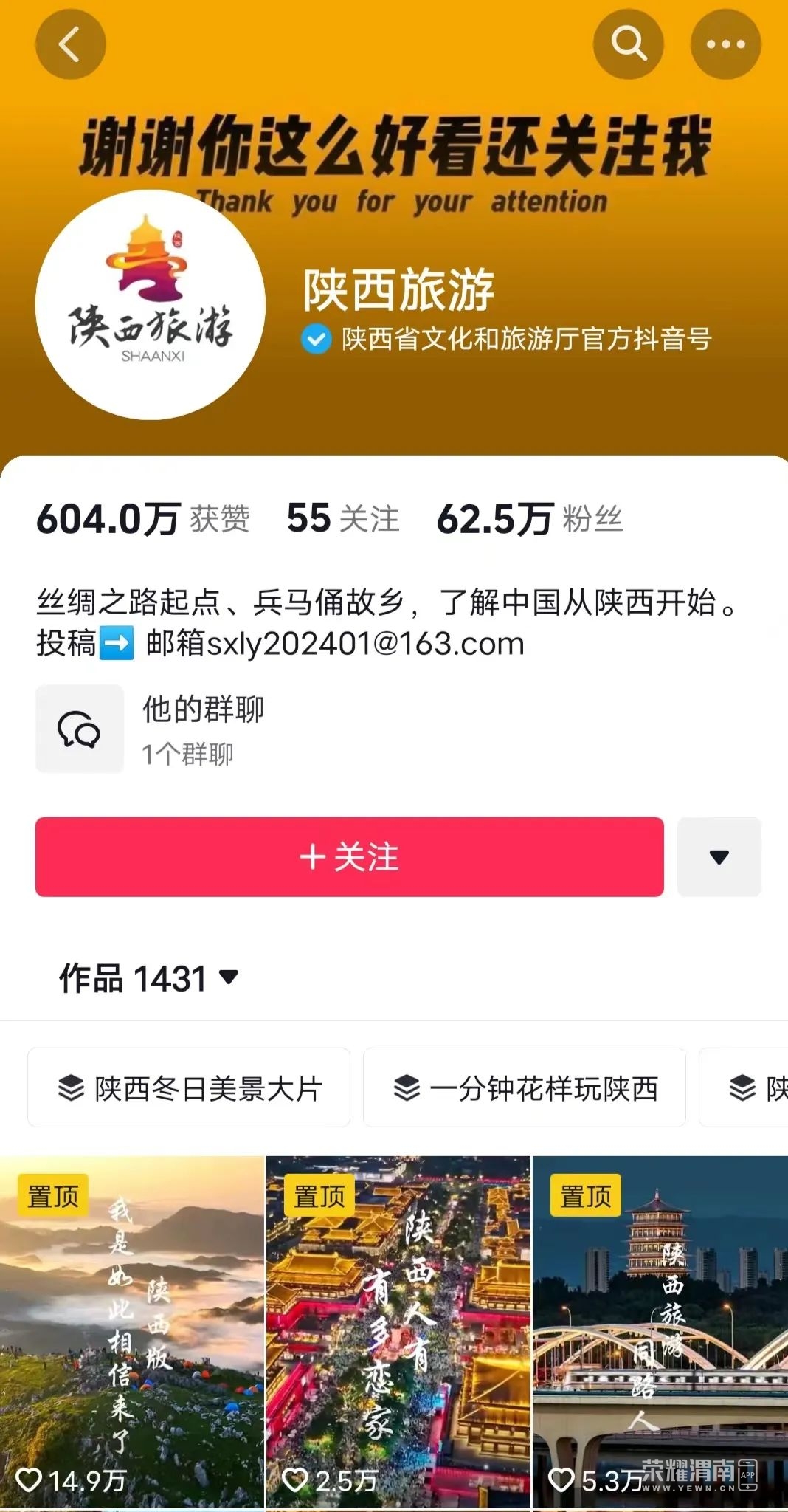Play pinned video with 14.9万 likes
The height and width of the screenshot is (1512, 788).
pos(131,1329)
